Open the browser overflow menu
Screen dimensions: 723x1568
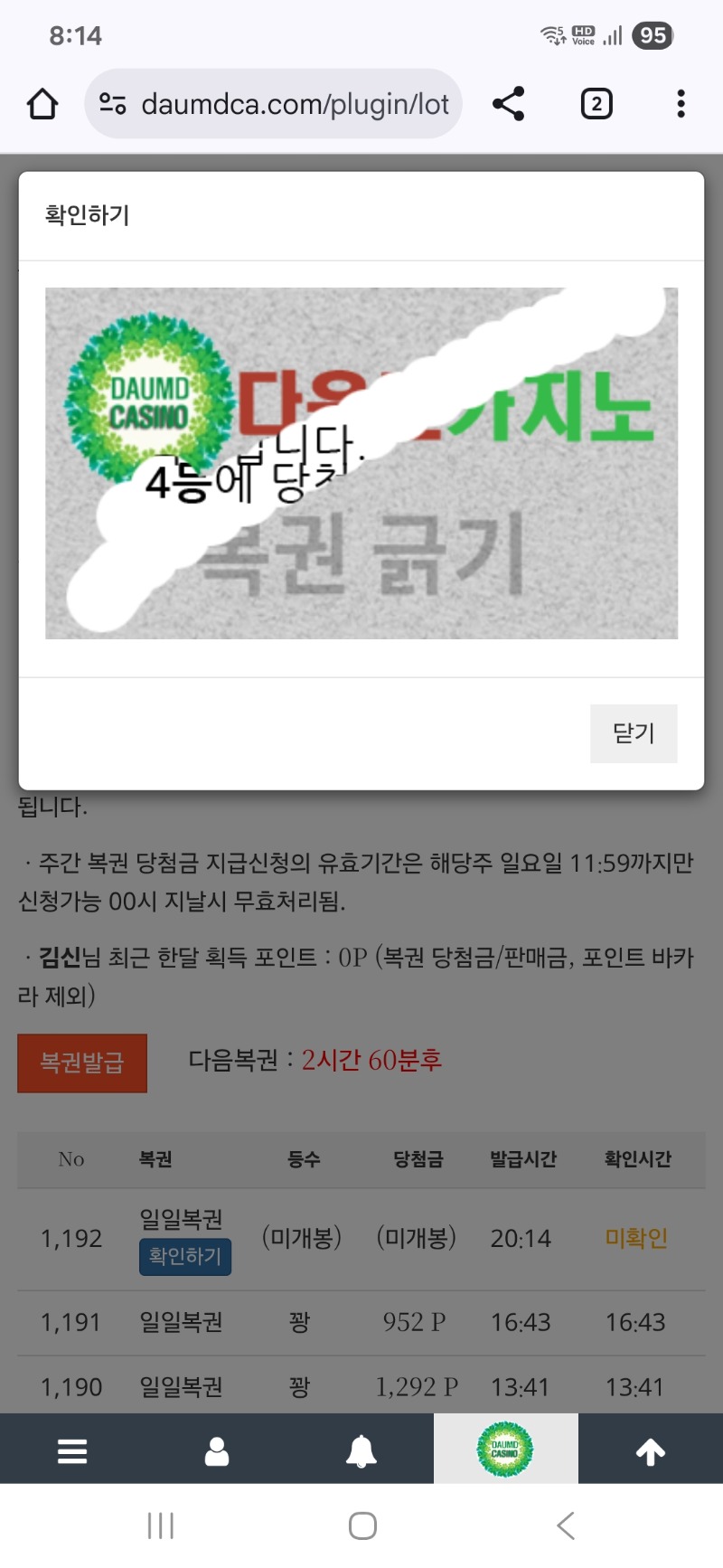681,104
